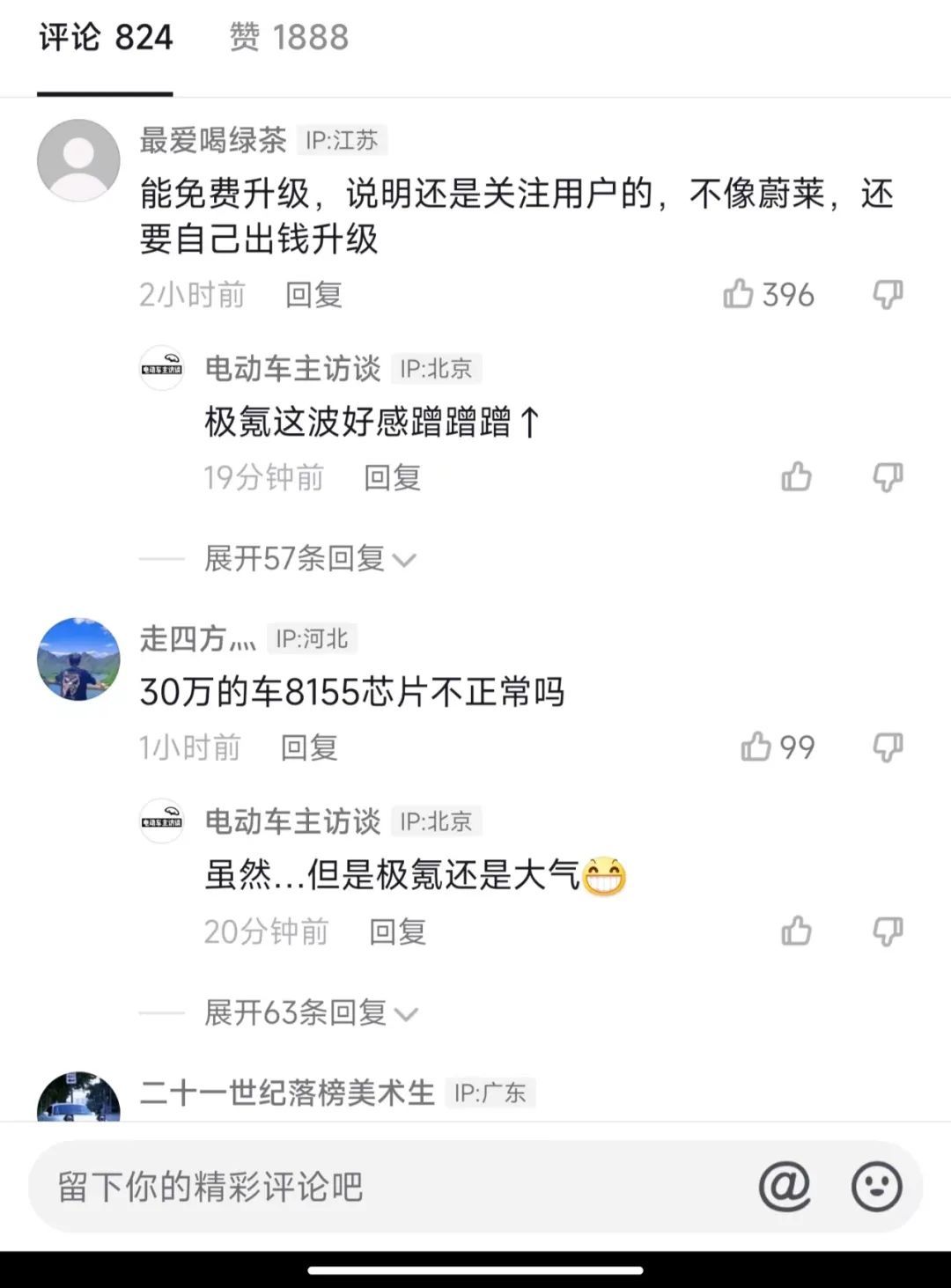This screenshot has width=951, height=1288.
Task: Dislike the reply 虽然...但是极氪还是大气
Action: [888, 931]
